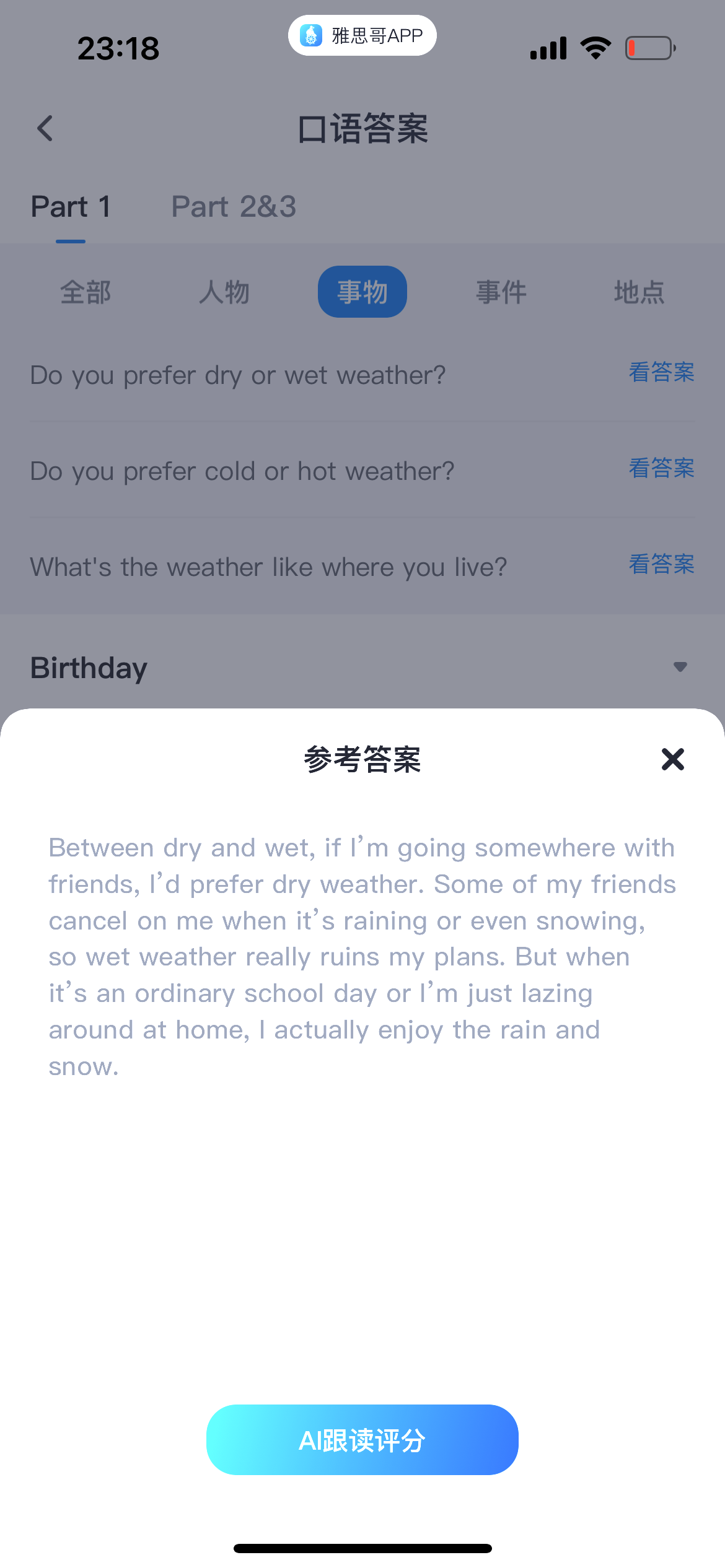Filter by 地点 category
Viewport: 725px width, 1568px height.
[639, 292]
